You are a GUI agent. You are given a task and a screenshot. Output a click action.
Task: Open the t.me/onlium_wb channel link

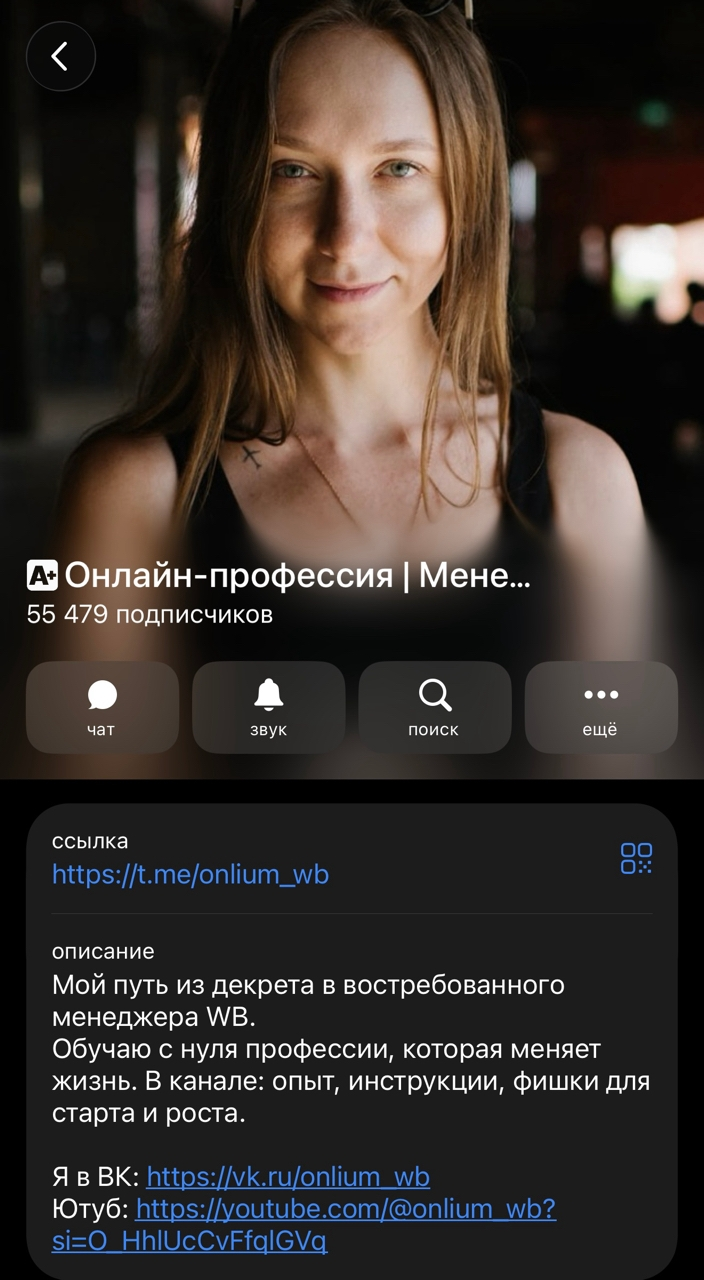[190, 874]
